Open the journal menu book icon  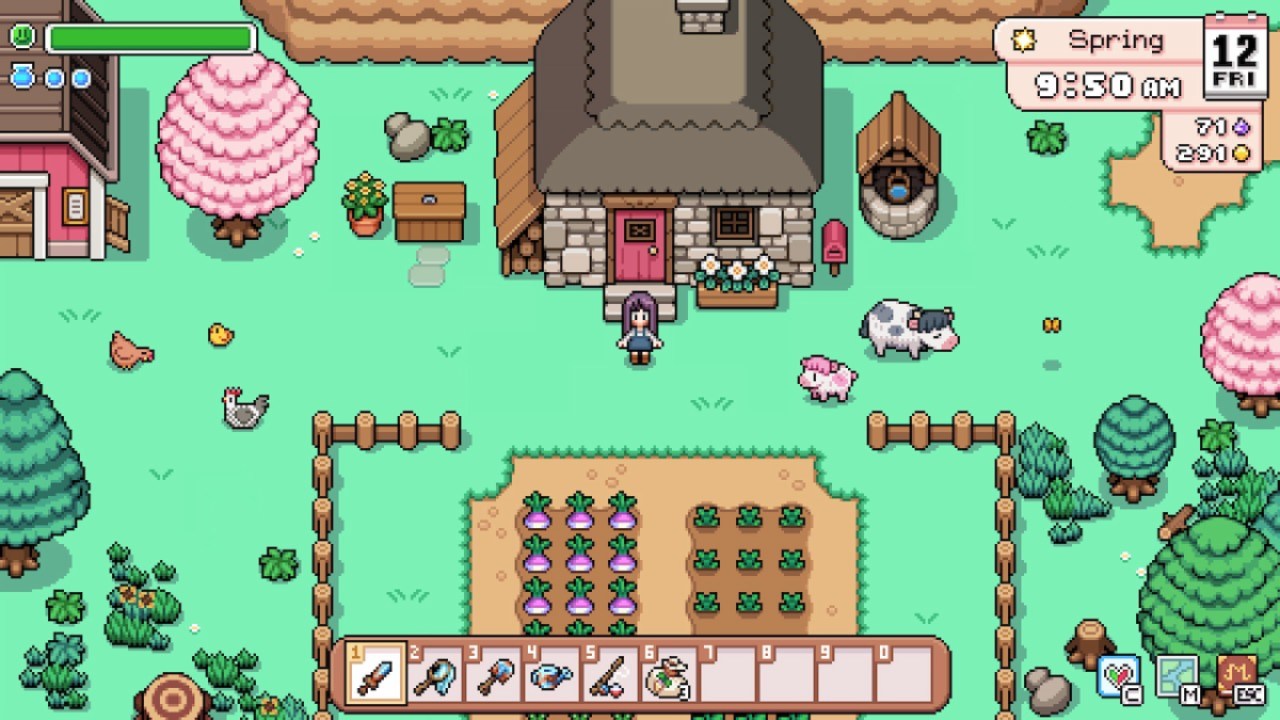[x=1236, y=676]
